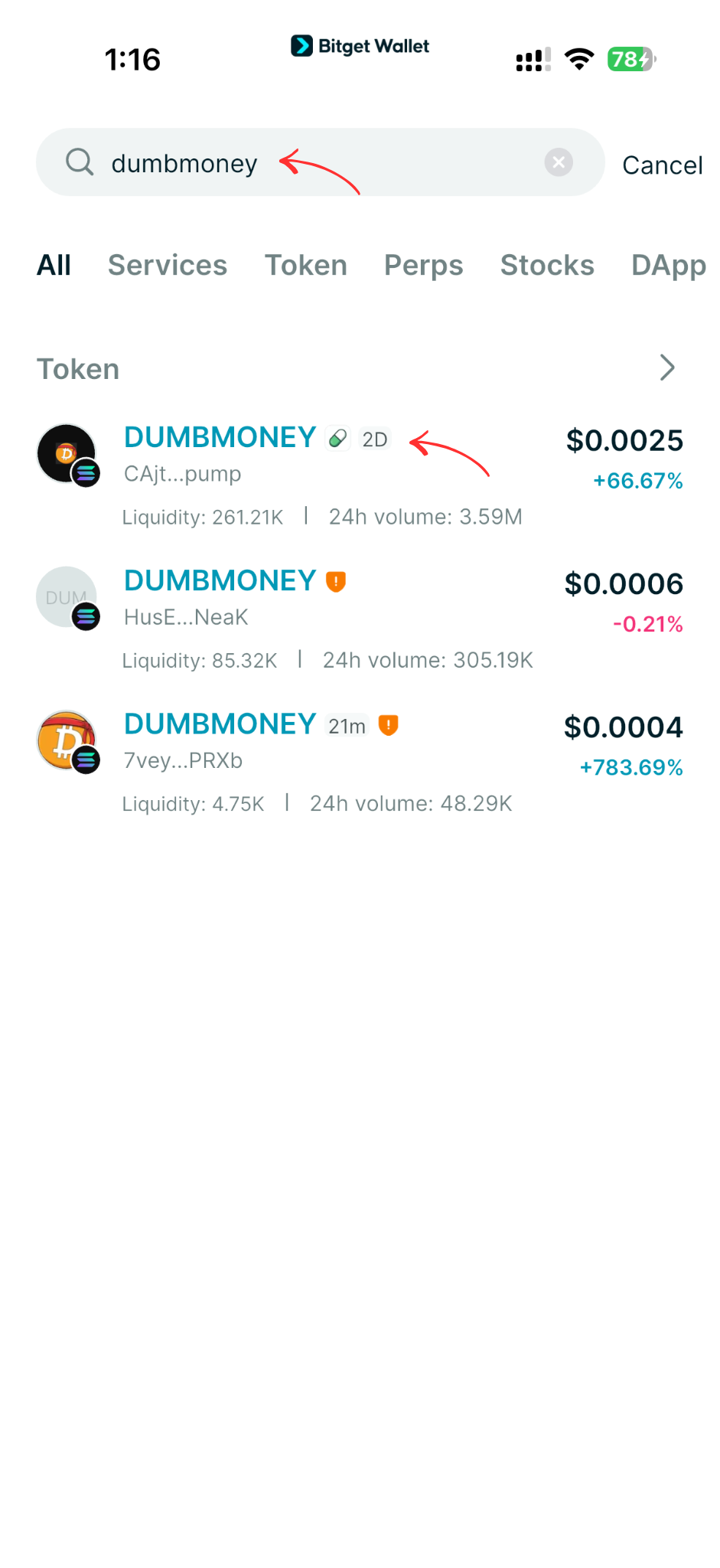Tap the Bitget Wallet logo icon
Screen dimensions: 720x1568
point(303,46)
